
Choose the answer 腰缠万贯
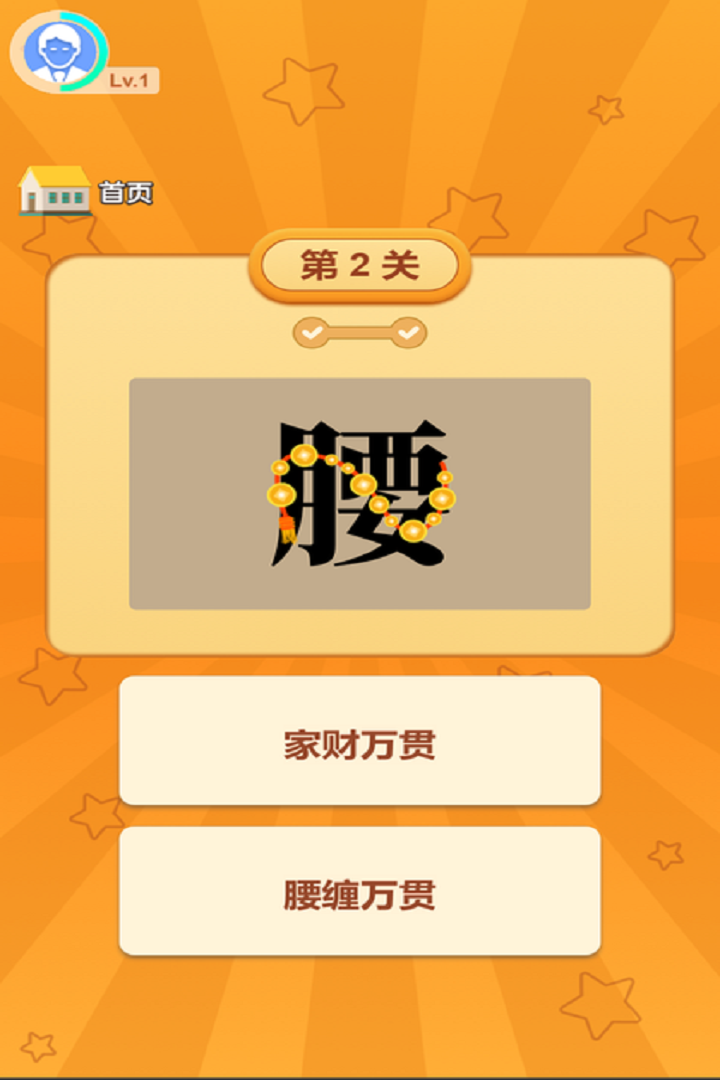(x=360, y=892)
